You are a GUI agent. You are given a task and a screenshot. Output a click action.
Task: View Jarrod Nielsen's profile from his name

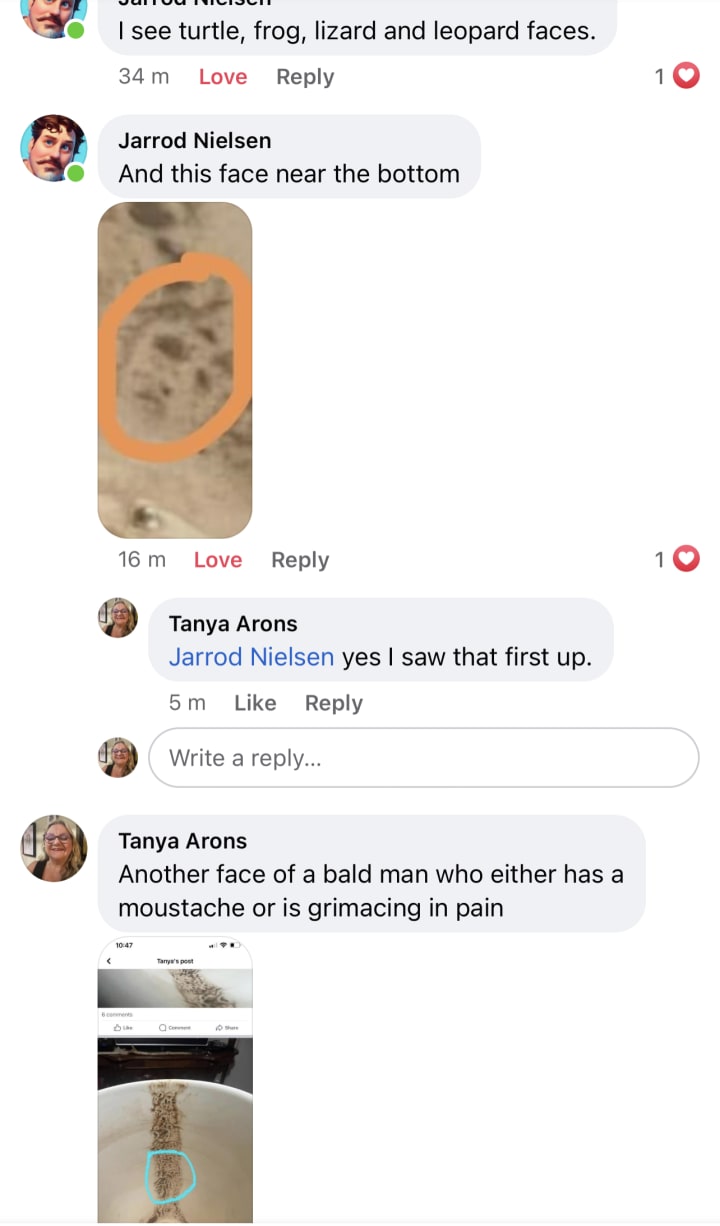195,141
